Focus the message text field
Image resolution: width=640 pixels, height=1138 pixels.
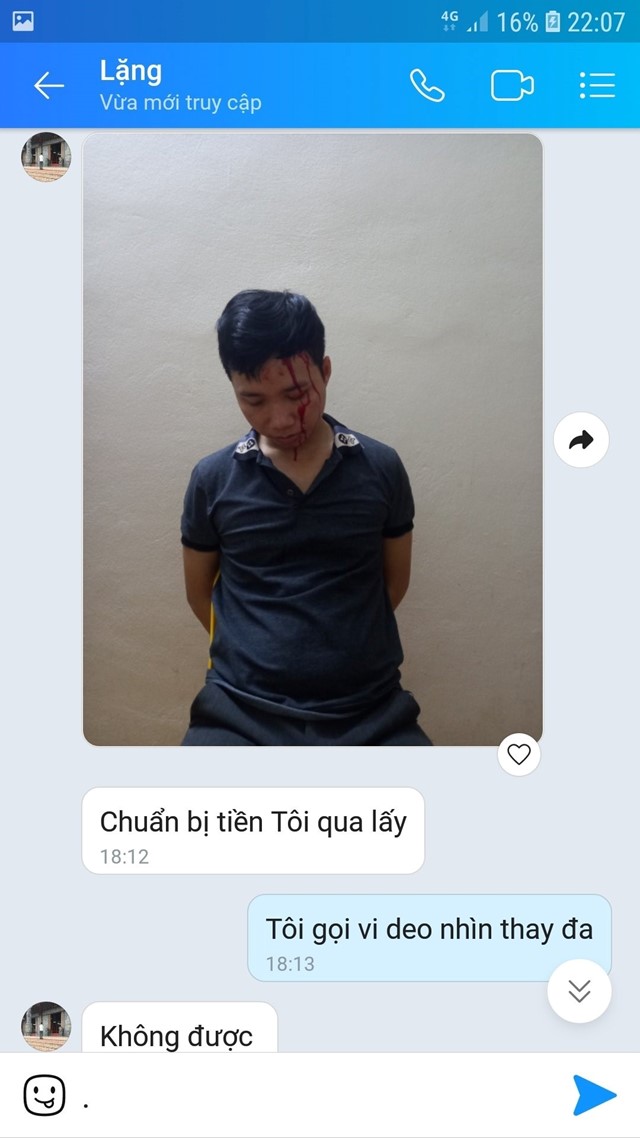[x=310, y=1096]
